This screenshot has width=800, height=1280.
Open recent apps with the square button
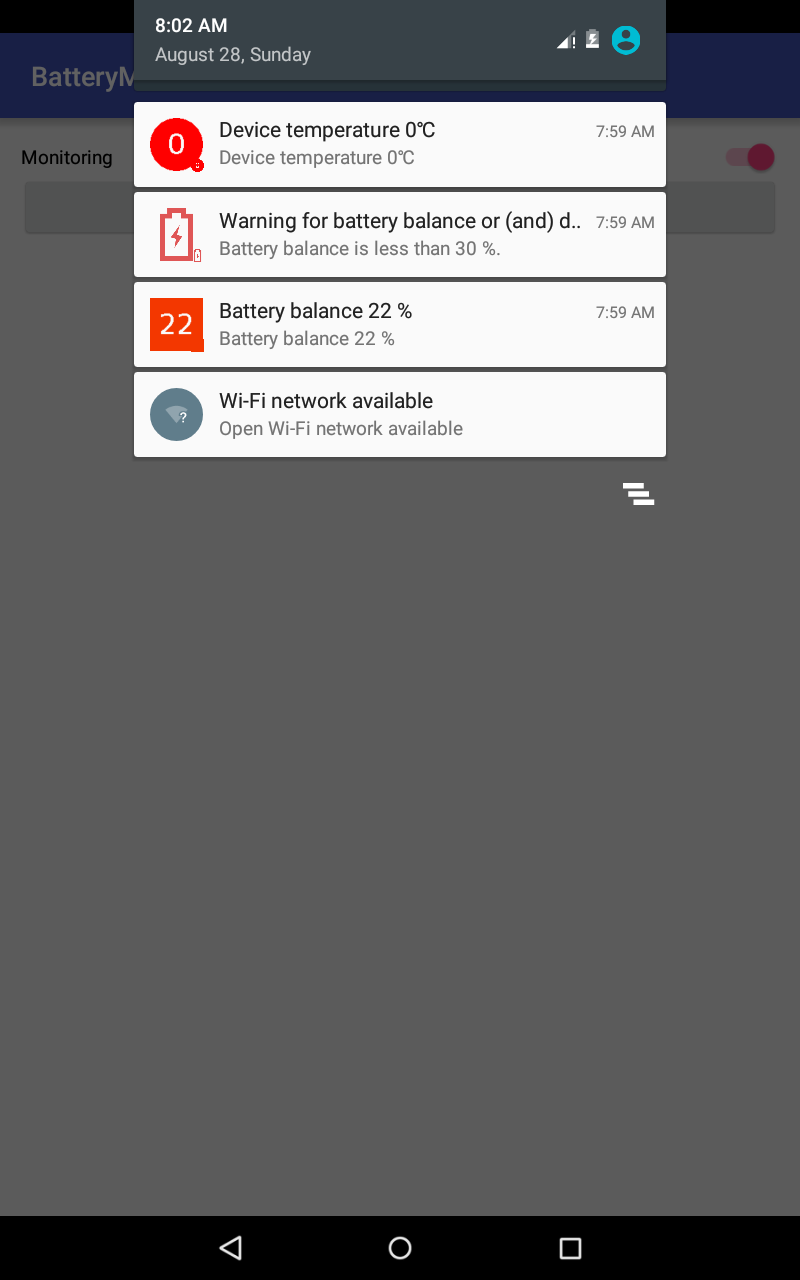[569, 1247]
